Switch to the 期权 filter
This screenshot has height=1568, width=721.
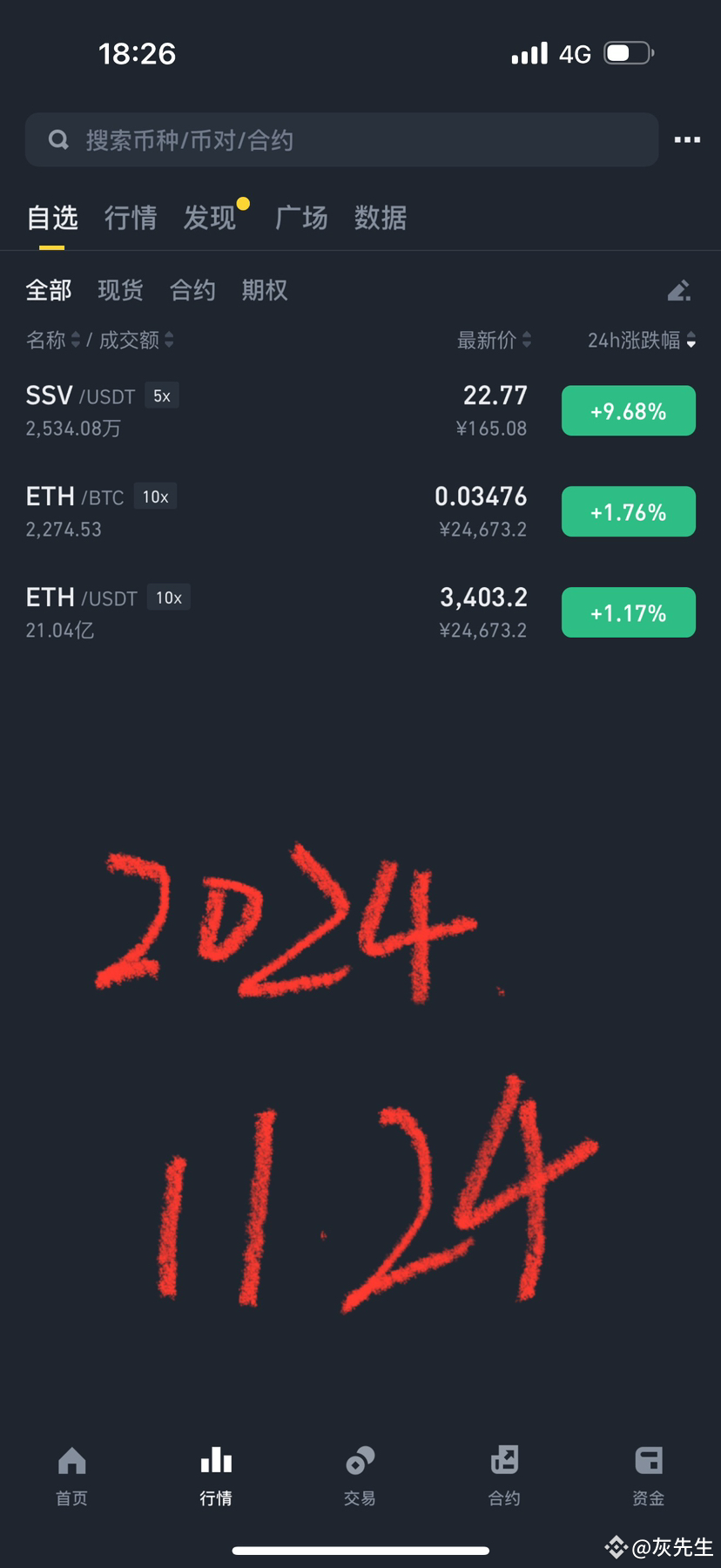click(263, 290)
